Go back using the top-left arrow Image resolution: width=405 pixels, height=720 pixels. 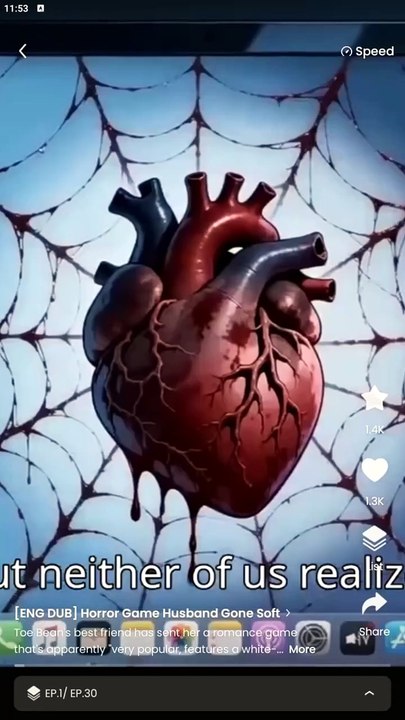(x=22, y=51)
